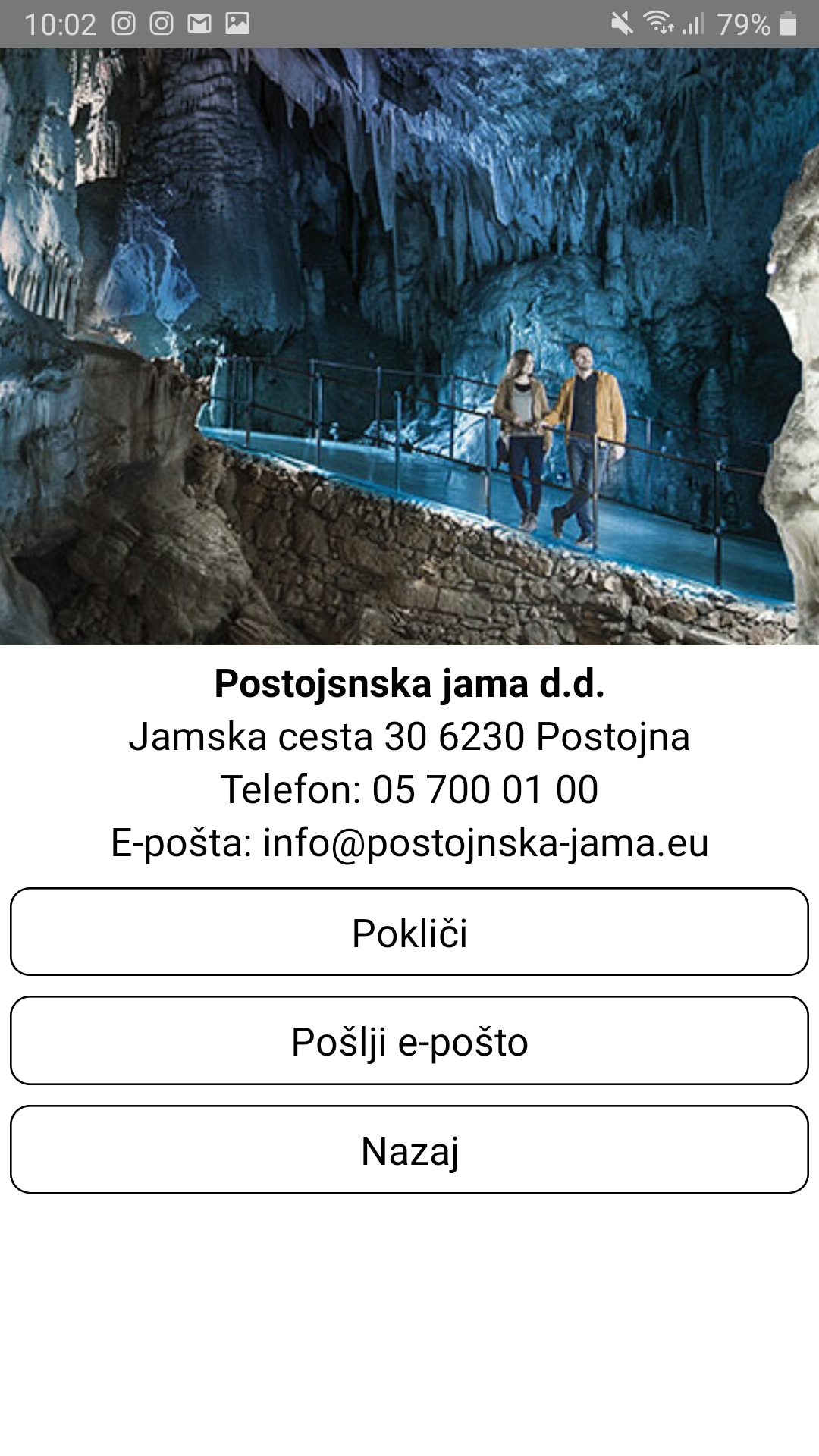Screen dimensions: 819x1456
Task: Tap the Pokliči button to call
Action: tap(409, 932)
